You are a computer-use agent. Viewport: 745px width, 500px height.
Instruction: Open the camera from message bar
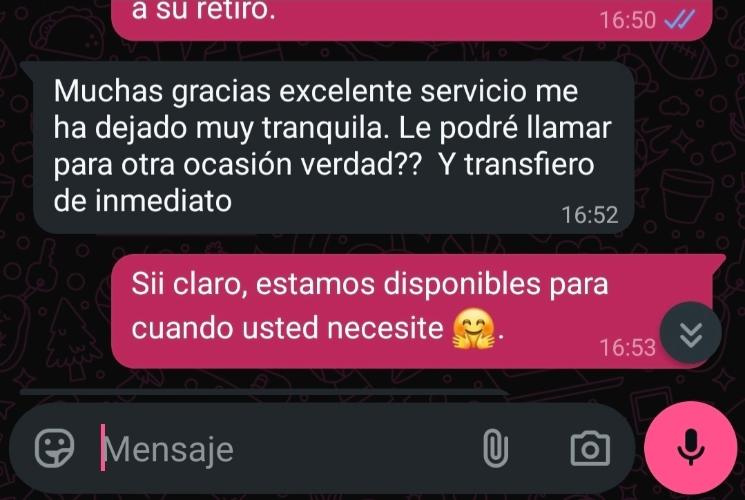pyautogui.click(x=589, y=449)
